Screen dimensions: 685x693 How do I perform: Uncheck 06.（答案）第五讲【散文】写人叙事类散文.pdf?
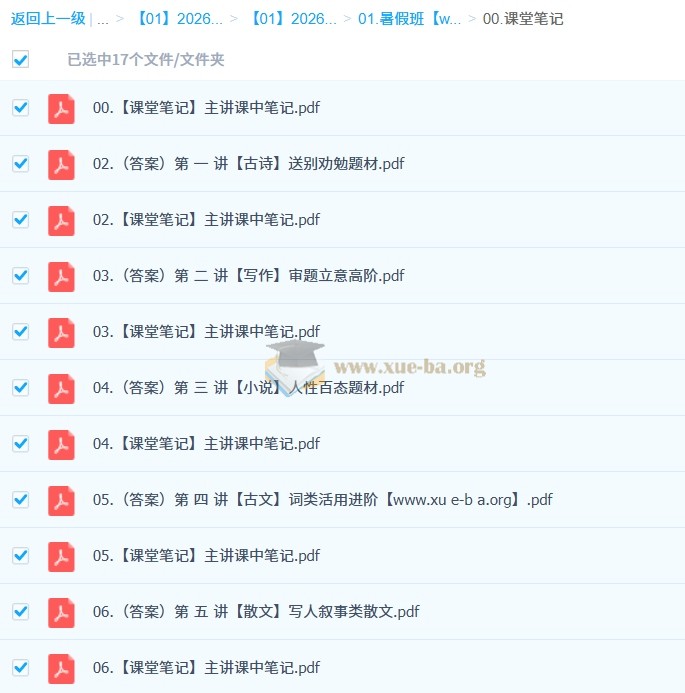[x=20, y=611]
